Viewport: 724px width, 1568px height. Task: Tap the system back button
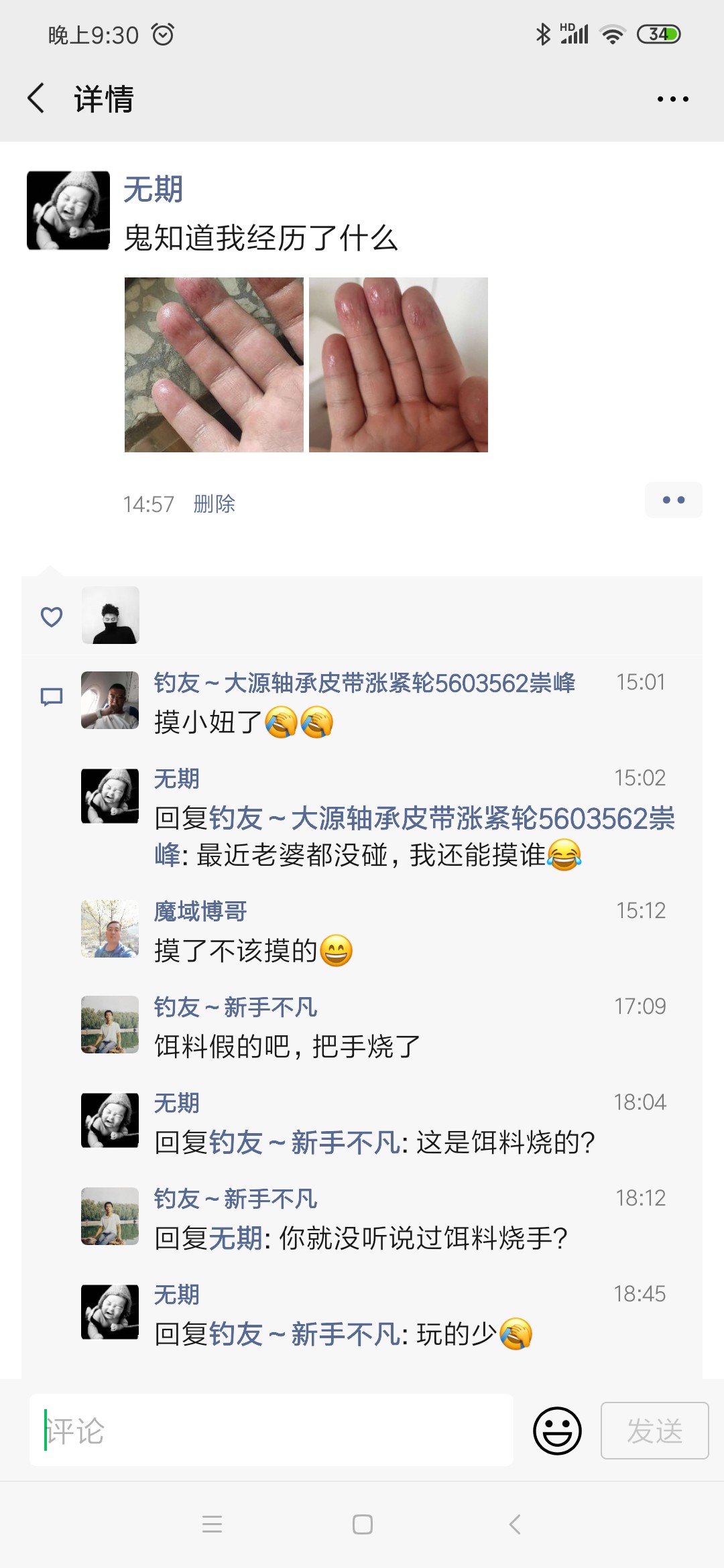514,1524
